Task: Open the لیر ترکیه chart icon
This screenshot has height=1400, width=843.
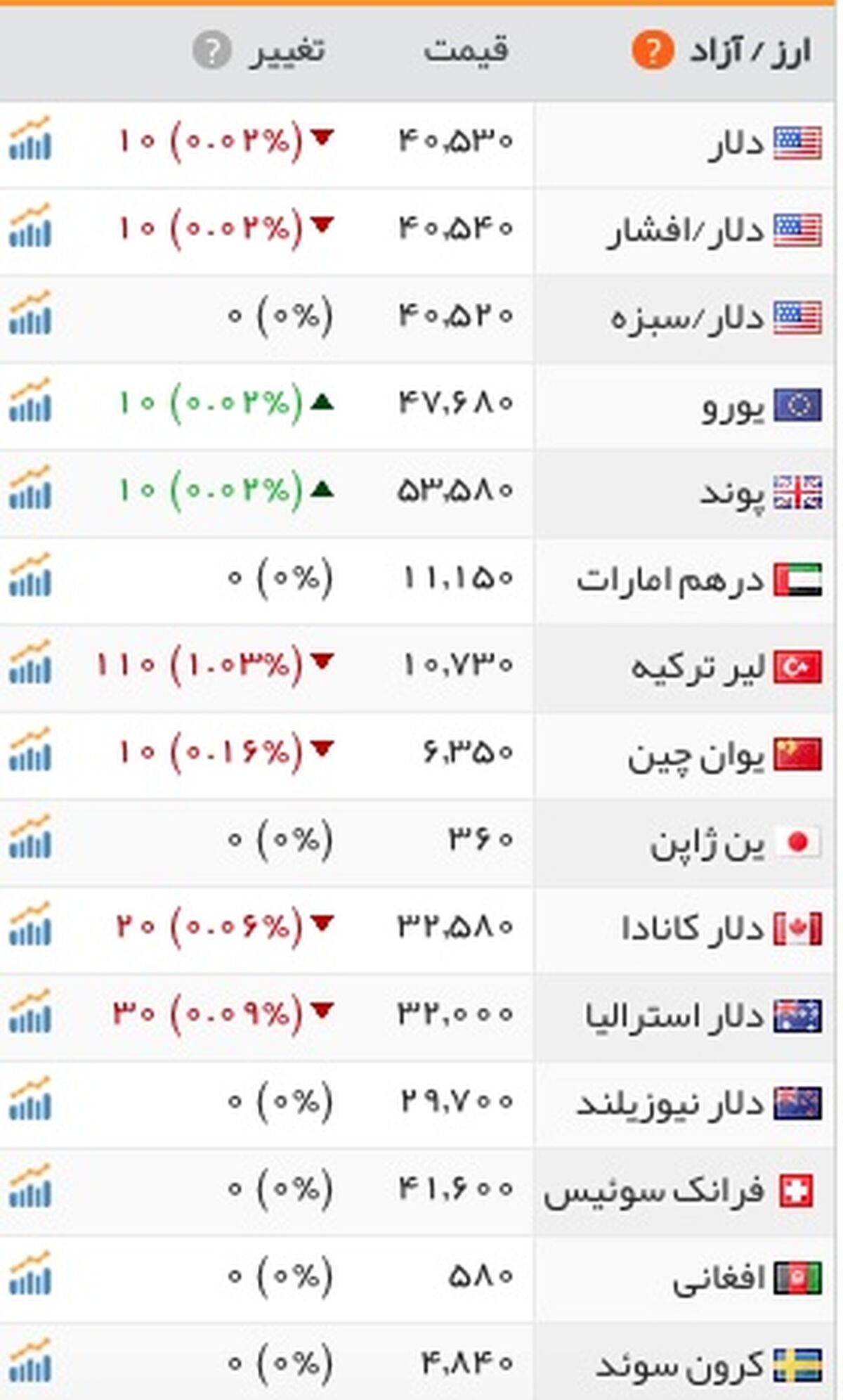Action: click(30, 663)
